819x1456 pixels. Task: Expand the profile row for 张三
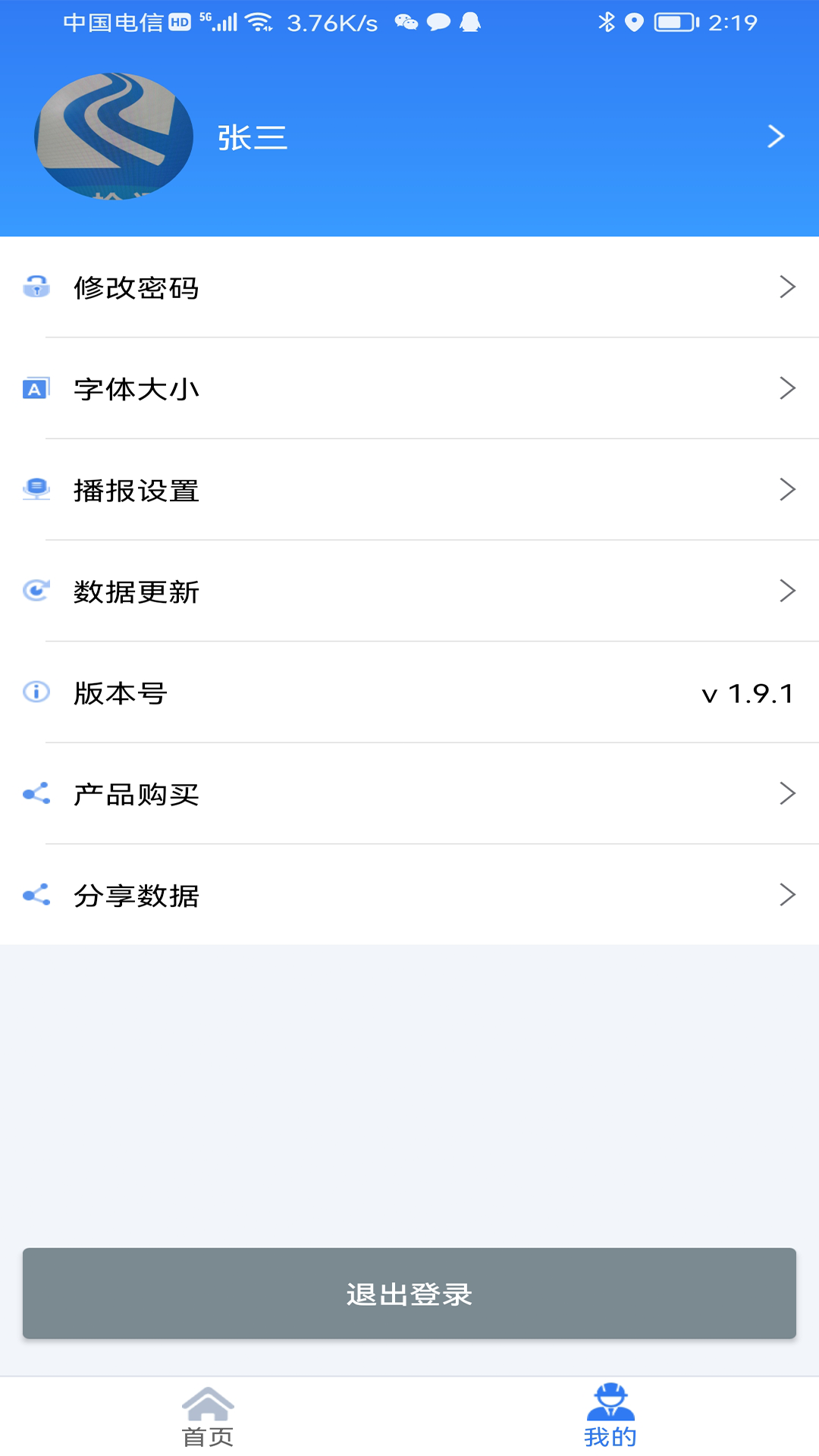(x=775, y=136)
